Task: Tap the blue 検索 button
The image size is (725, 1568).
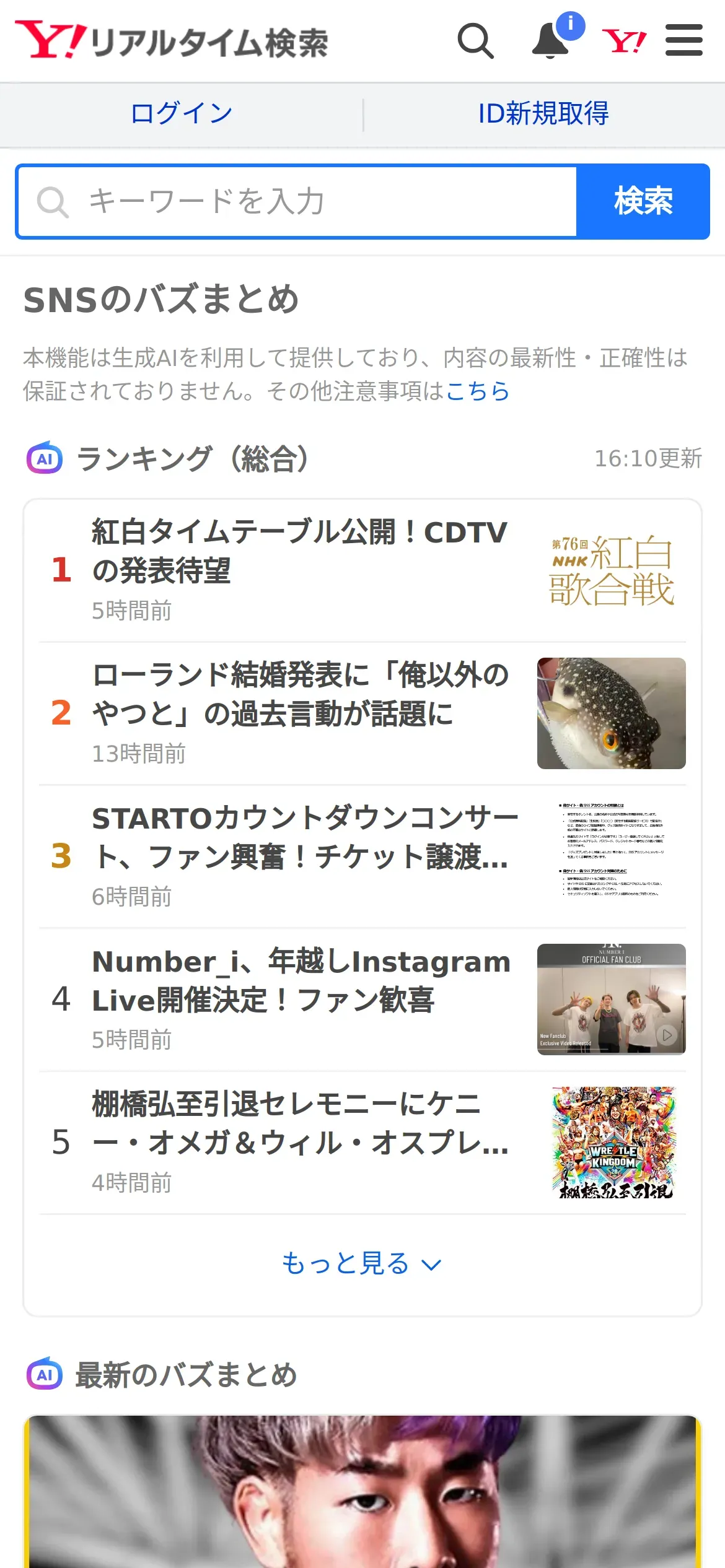Action: 643,202
